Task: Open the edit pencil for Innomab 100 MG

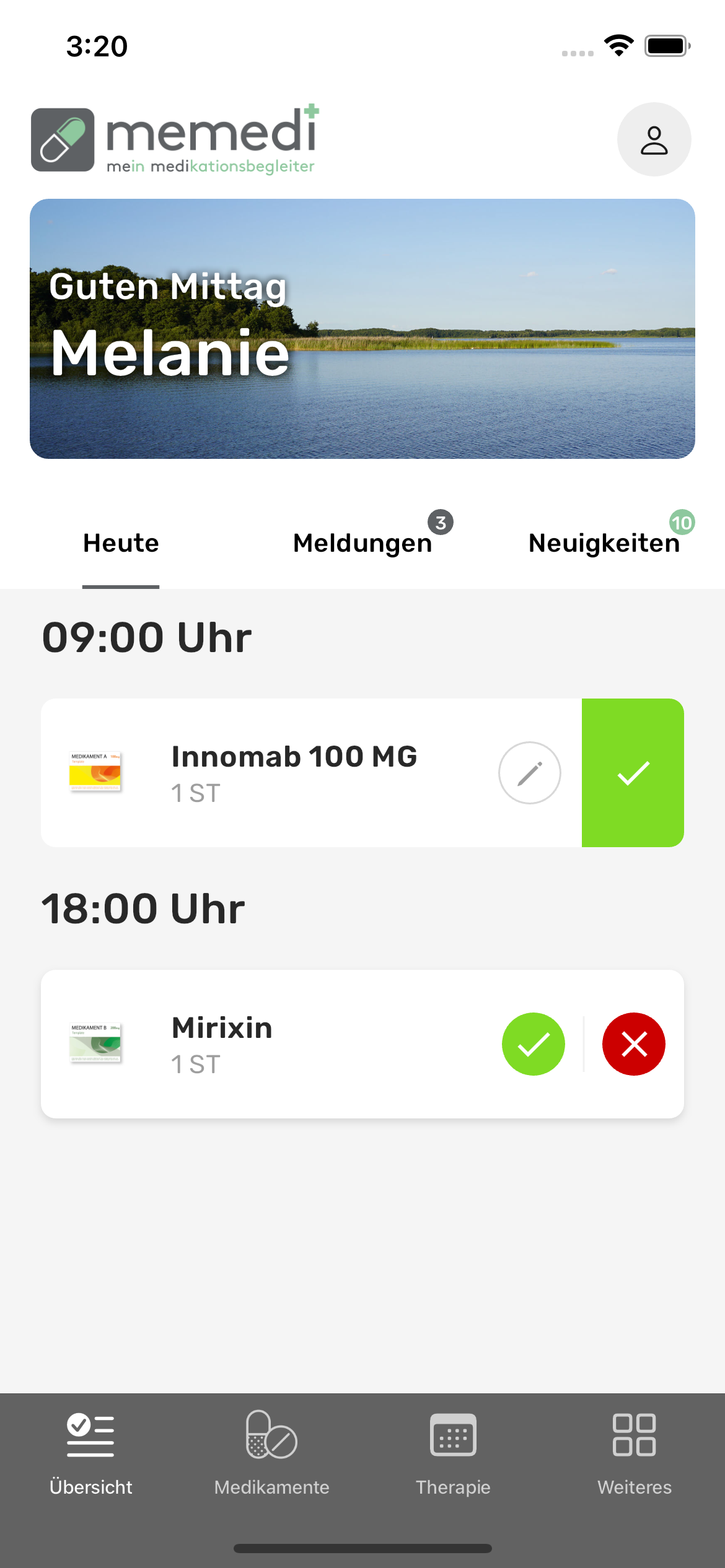Action: pyautogui.click(x=529, y=772)
